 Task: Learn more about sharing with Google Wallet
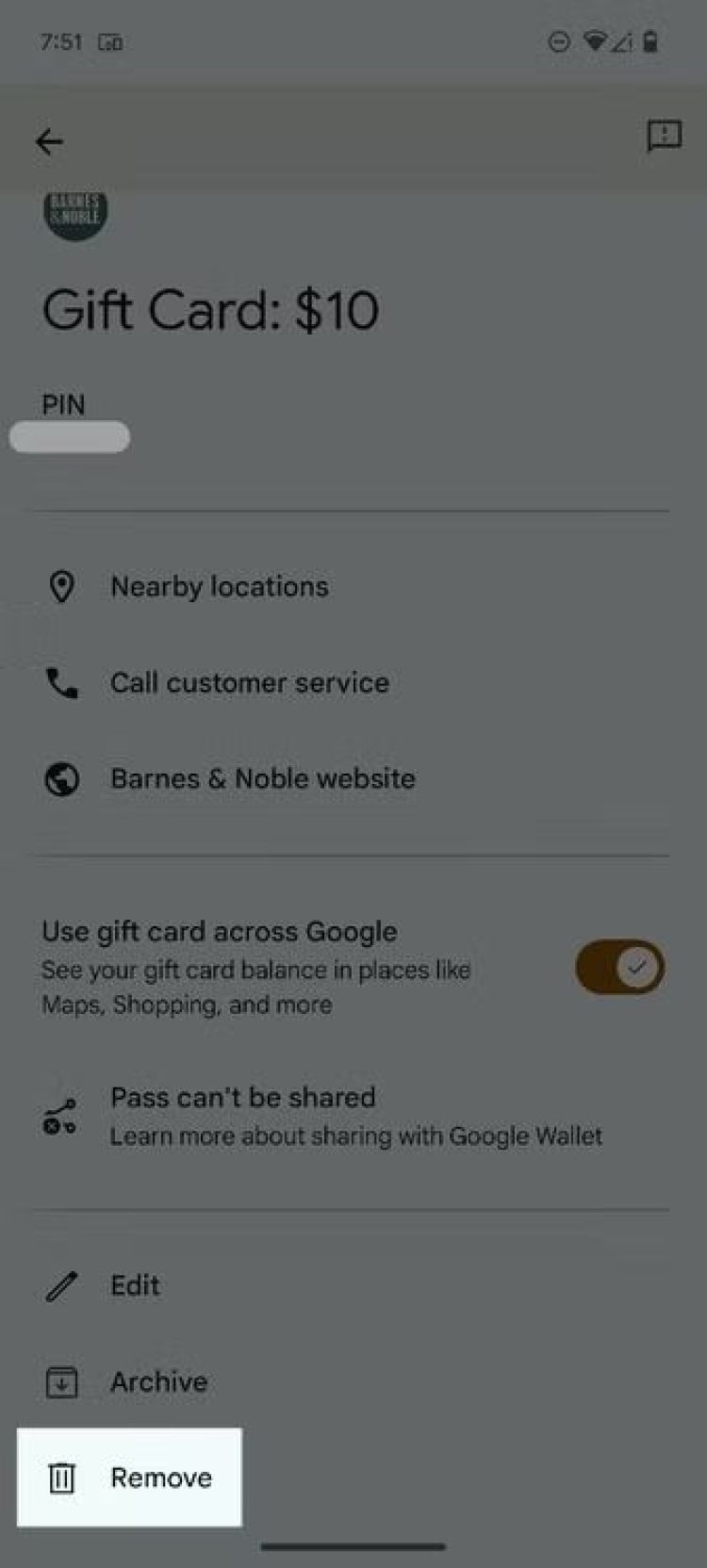(x=355, y=1135)
